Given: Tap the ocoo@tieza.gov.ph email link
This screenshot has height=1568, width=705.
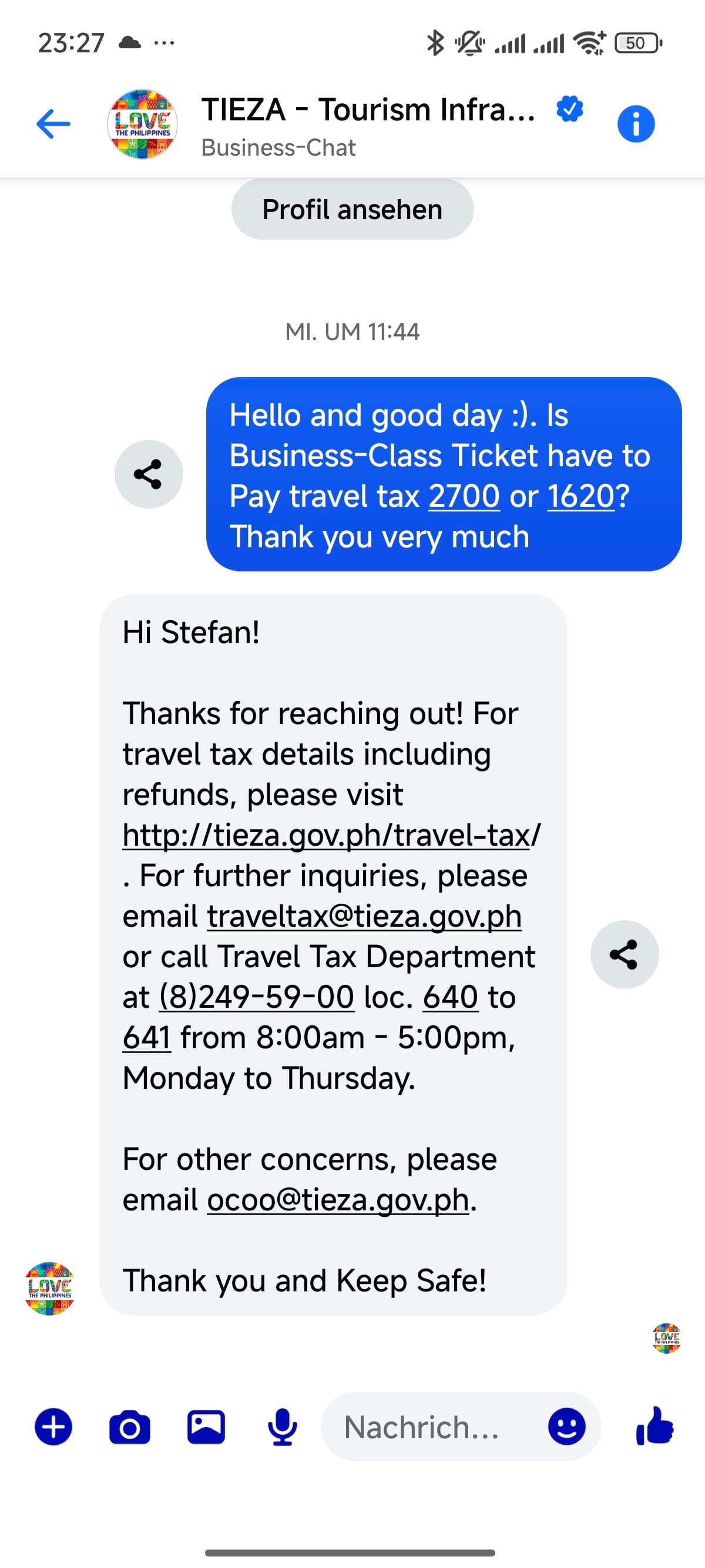Looking at the screenshot, I should [338, 1200].
